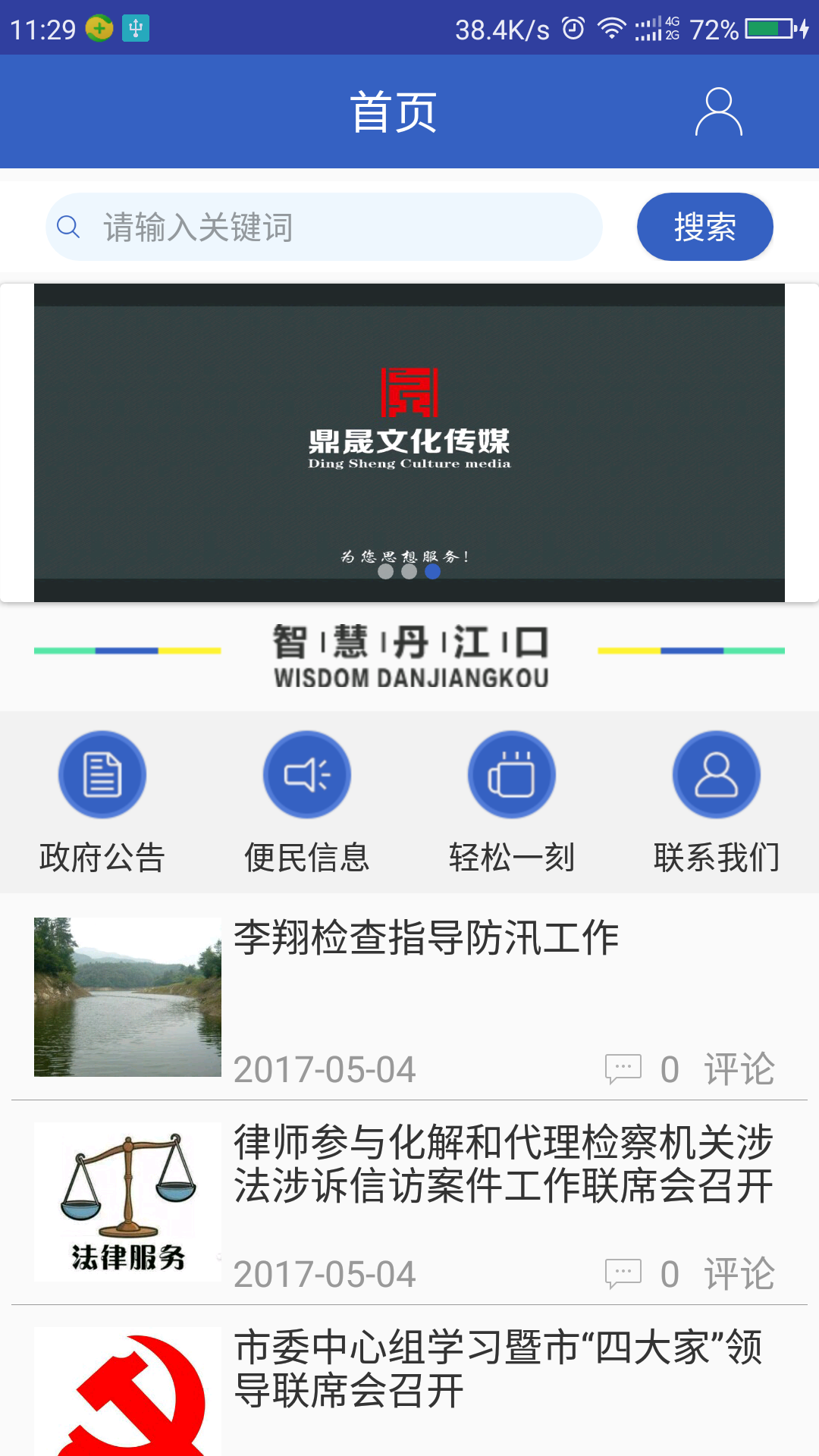This screenshot has height=1456, width=819.
Task: Open the 智慧丹江口 Wisdom Danjiangkou logo
Action: tap(409, 658)
